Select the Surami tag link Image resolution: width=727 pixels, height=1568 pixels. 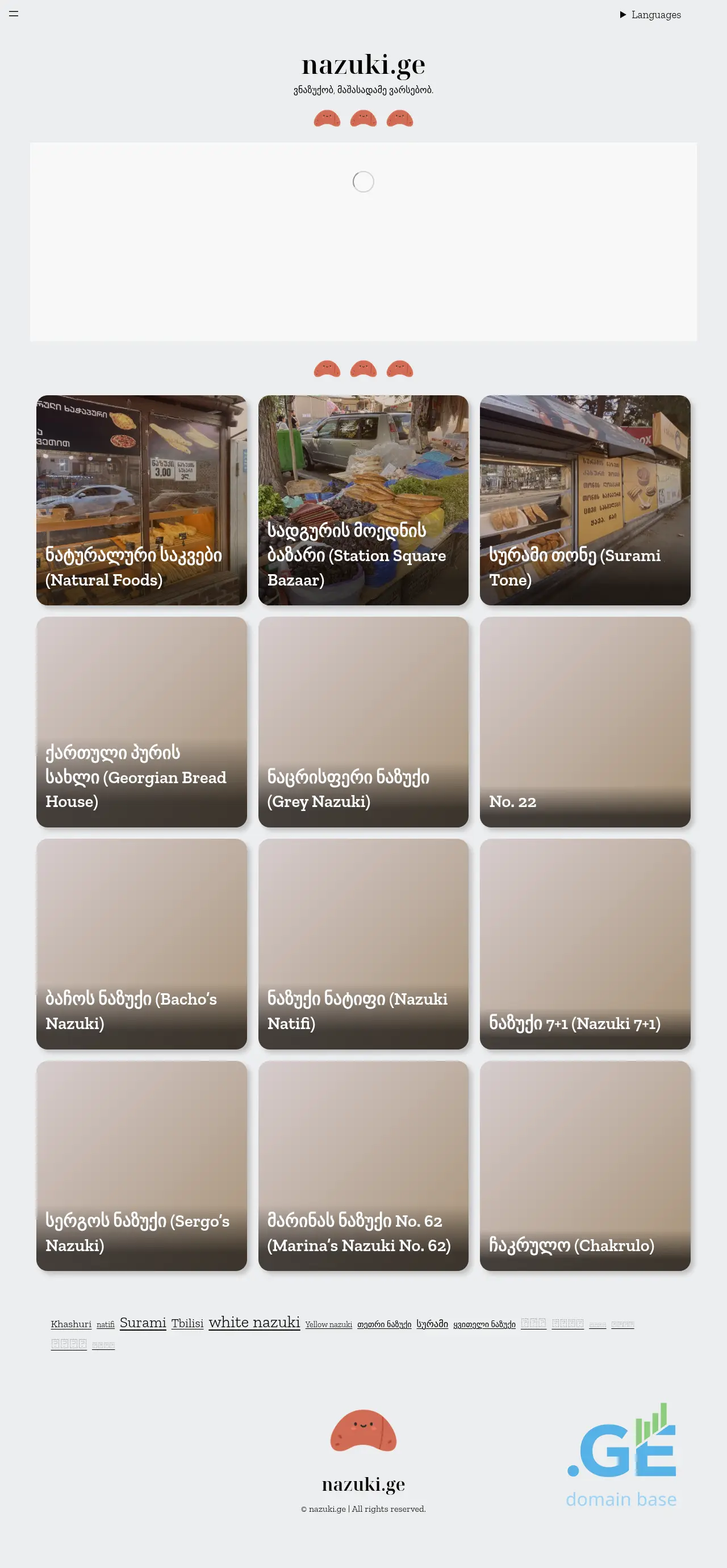[x=143, y=1323]
